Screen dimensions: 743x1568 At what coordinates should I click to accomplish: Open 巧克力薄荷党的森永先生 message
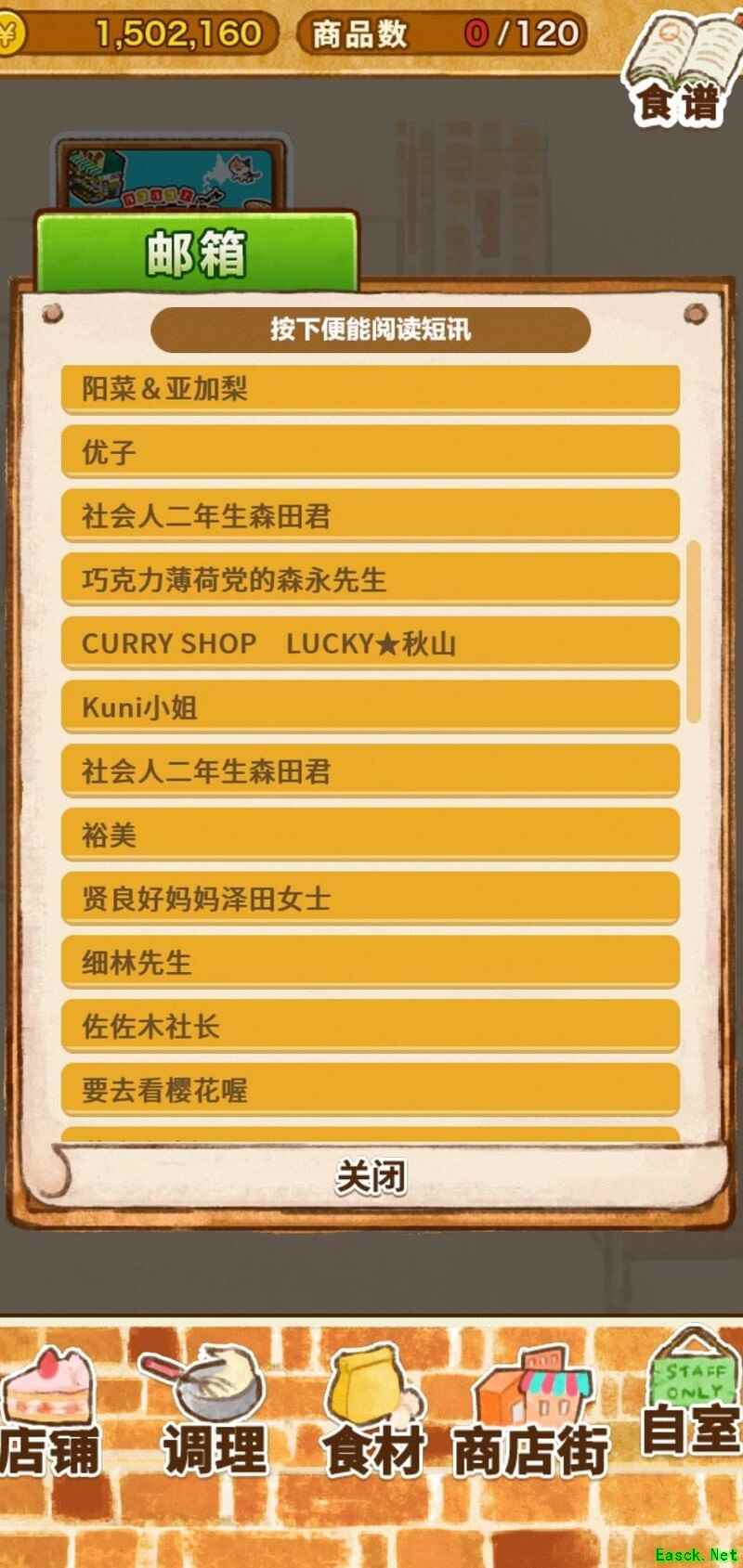pyautogui.click(x=370, y=579)
